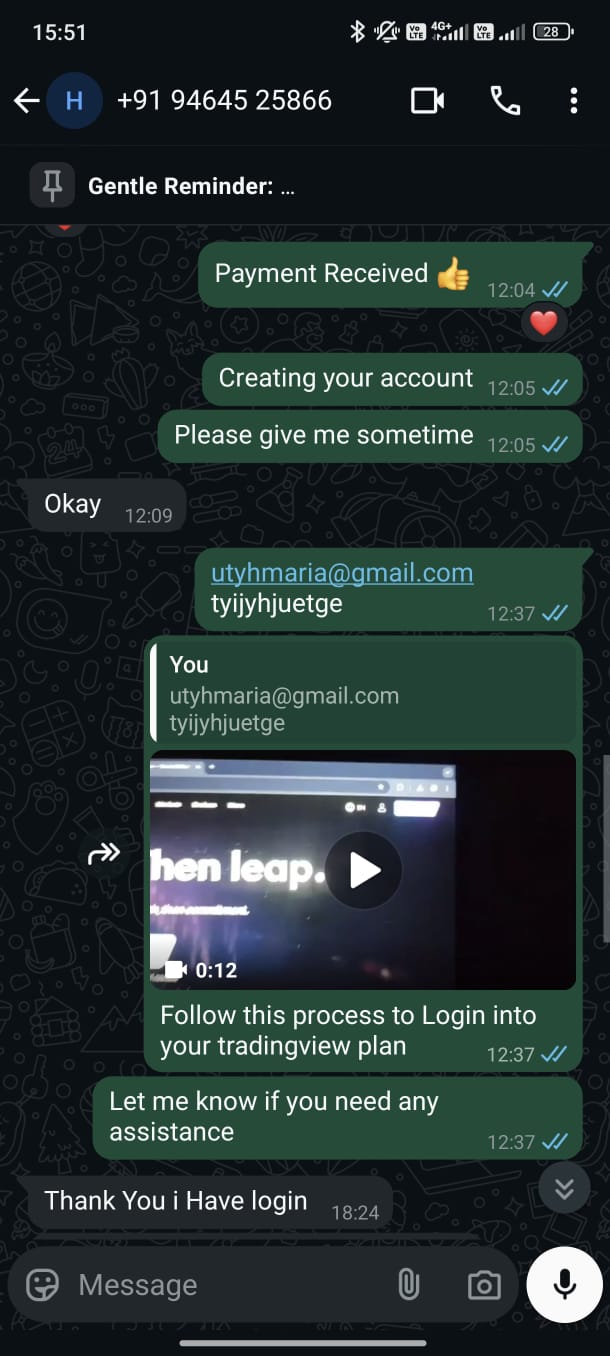Open contact info for +91 94645 25866
This screenshot has width=610, height=1356.
click(x=224, y=100)
